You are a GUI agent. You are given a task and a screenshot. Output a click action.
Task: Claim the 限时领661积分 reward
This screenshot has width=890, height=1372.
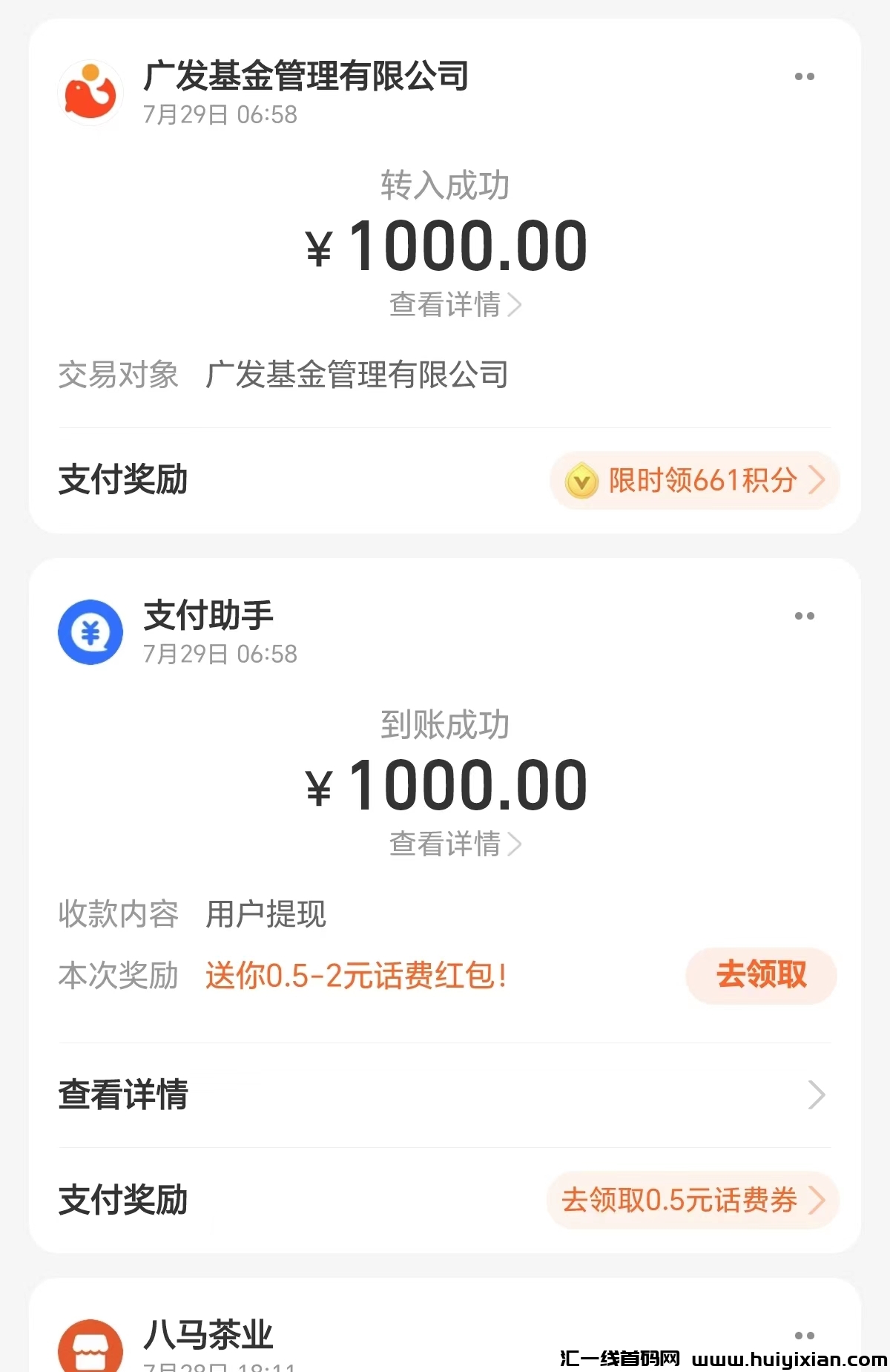tap(693, 482)
